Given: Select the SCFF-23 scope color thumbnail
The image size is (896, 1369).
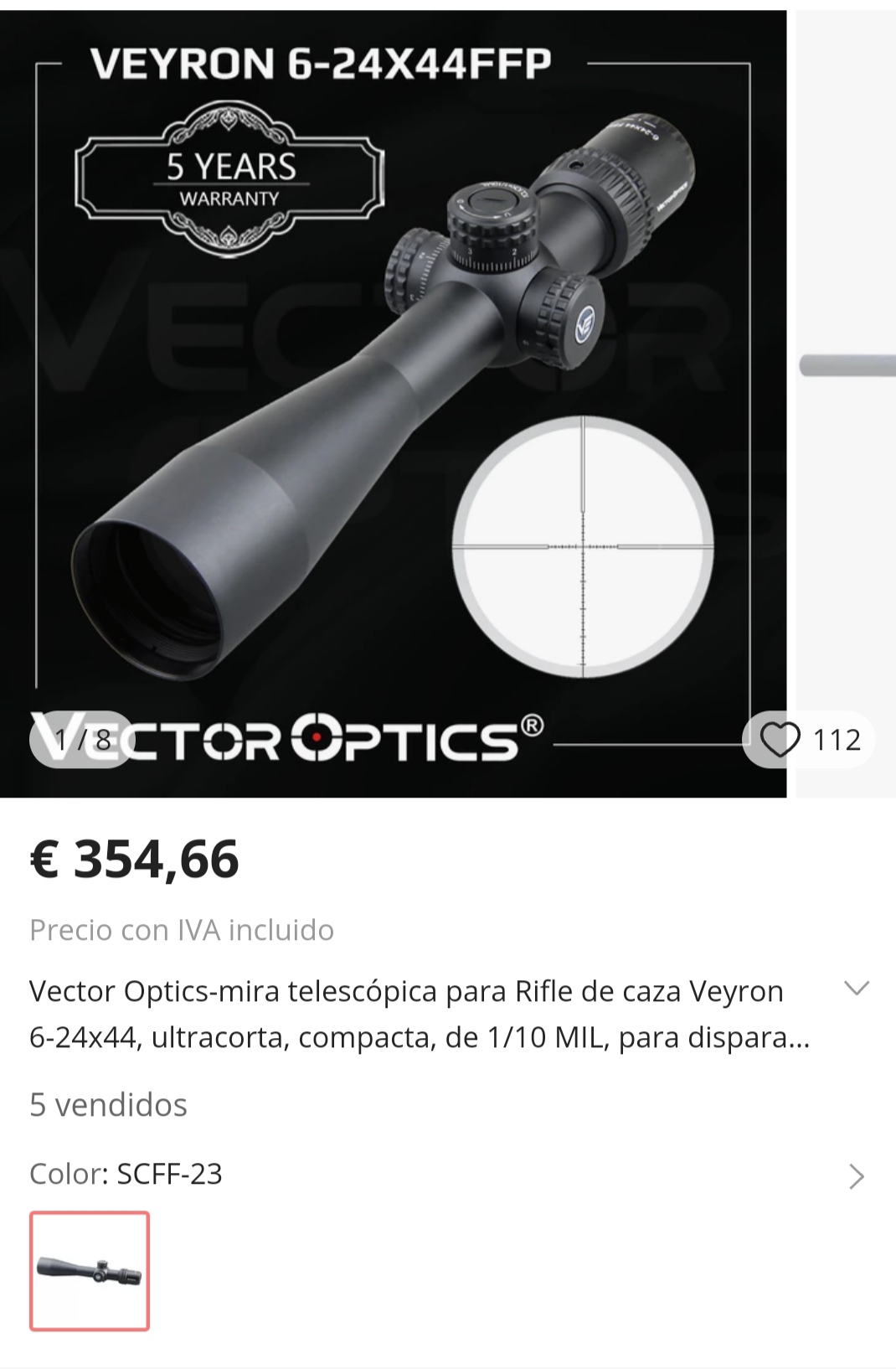Looking at the screenshot, I should click(90, 1270).
